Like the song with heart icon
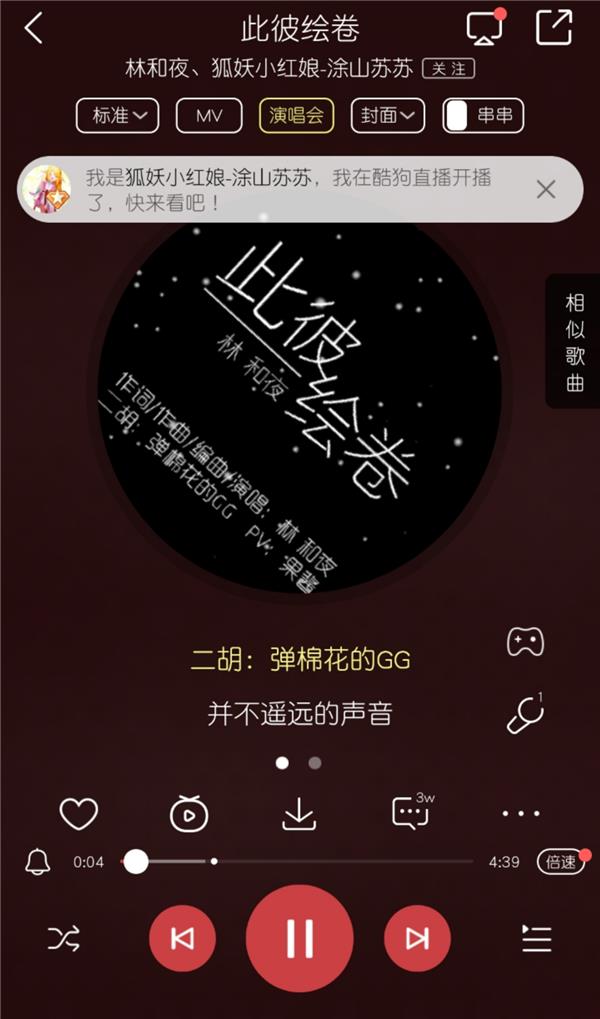Screen dimensions: 600x1019 (x=79, y=815)
